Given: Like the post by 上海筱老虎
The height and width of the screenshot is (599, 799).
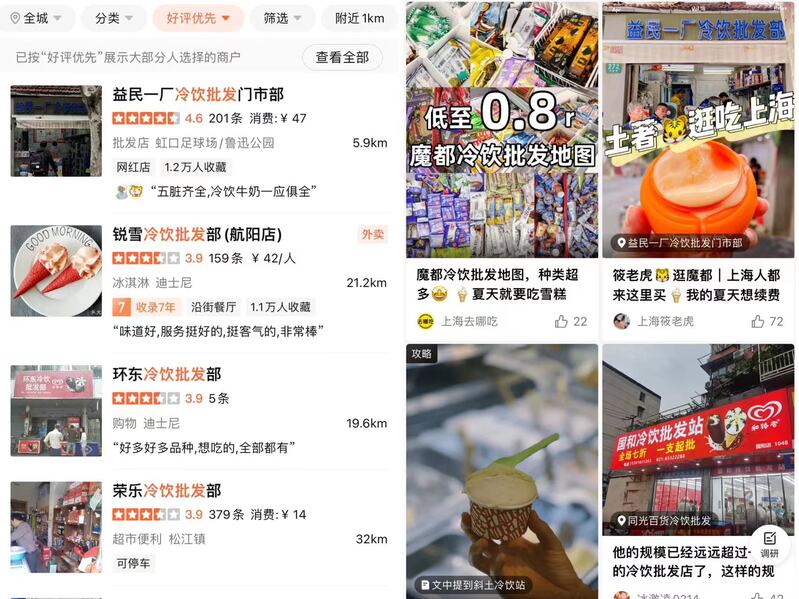Looking at the screenshot, I should tap(767, 321).
